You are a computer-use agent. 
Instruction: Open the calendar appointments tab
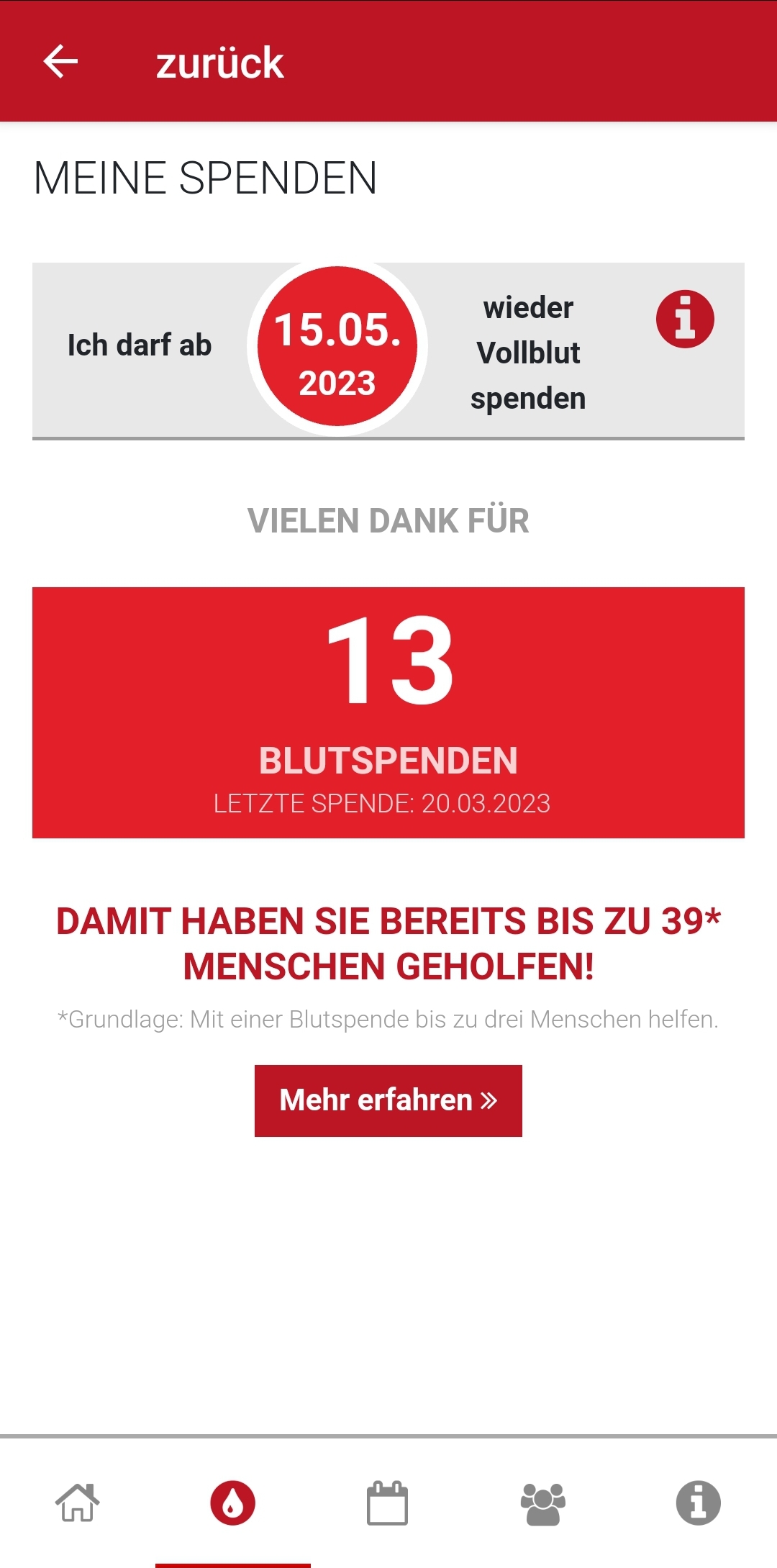coord(387,1503)
